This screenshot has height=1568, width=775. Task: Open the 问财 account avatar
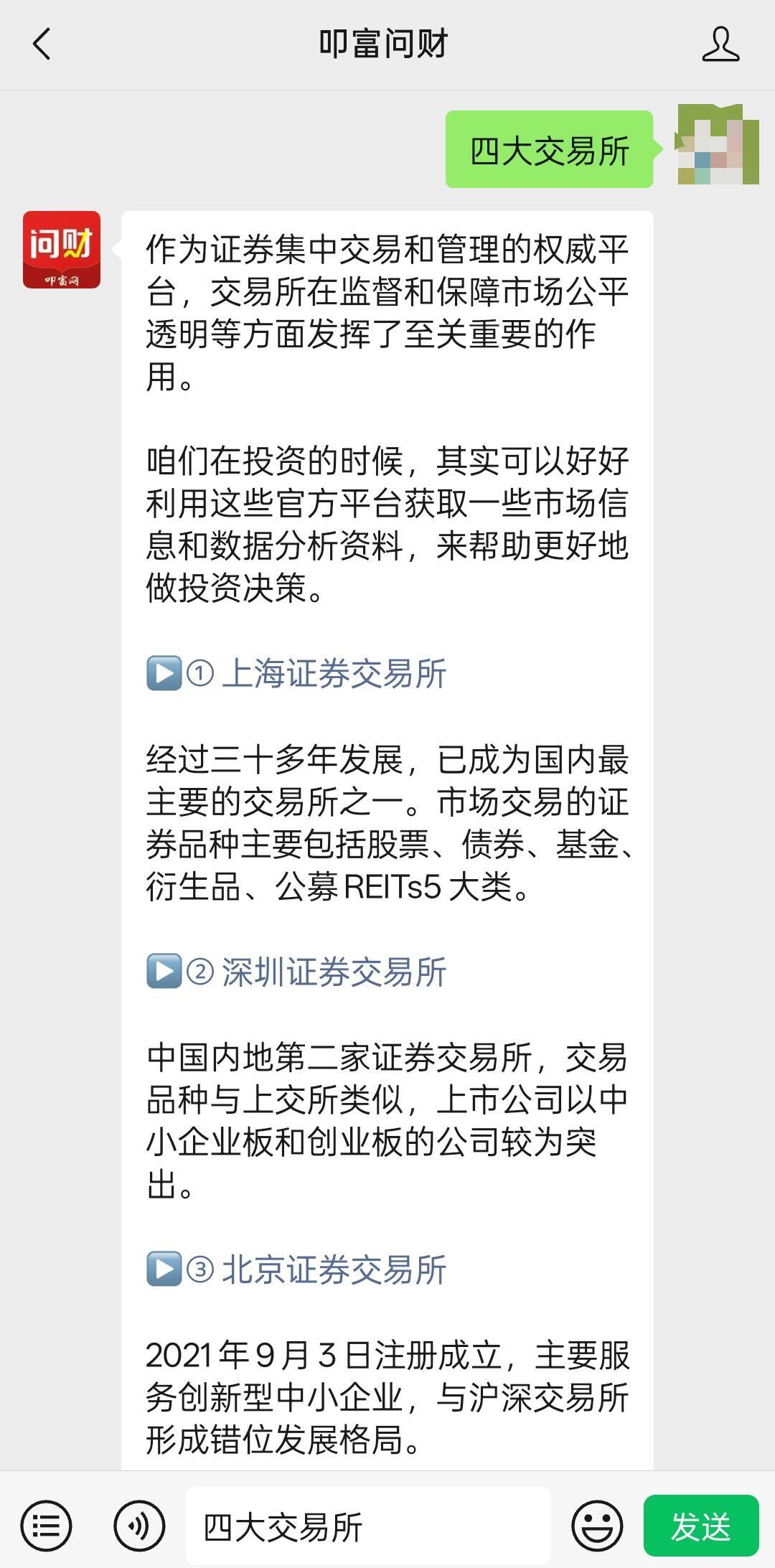coord(62,250)
